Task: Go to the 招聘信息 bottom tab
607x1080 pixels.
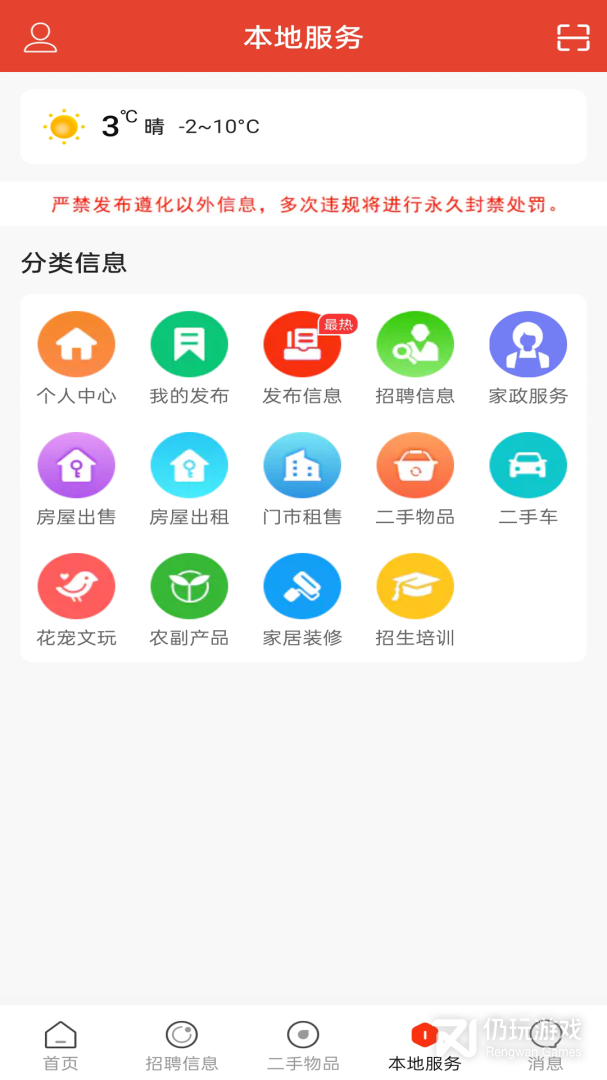Action: 182,1045
